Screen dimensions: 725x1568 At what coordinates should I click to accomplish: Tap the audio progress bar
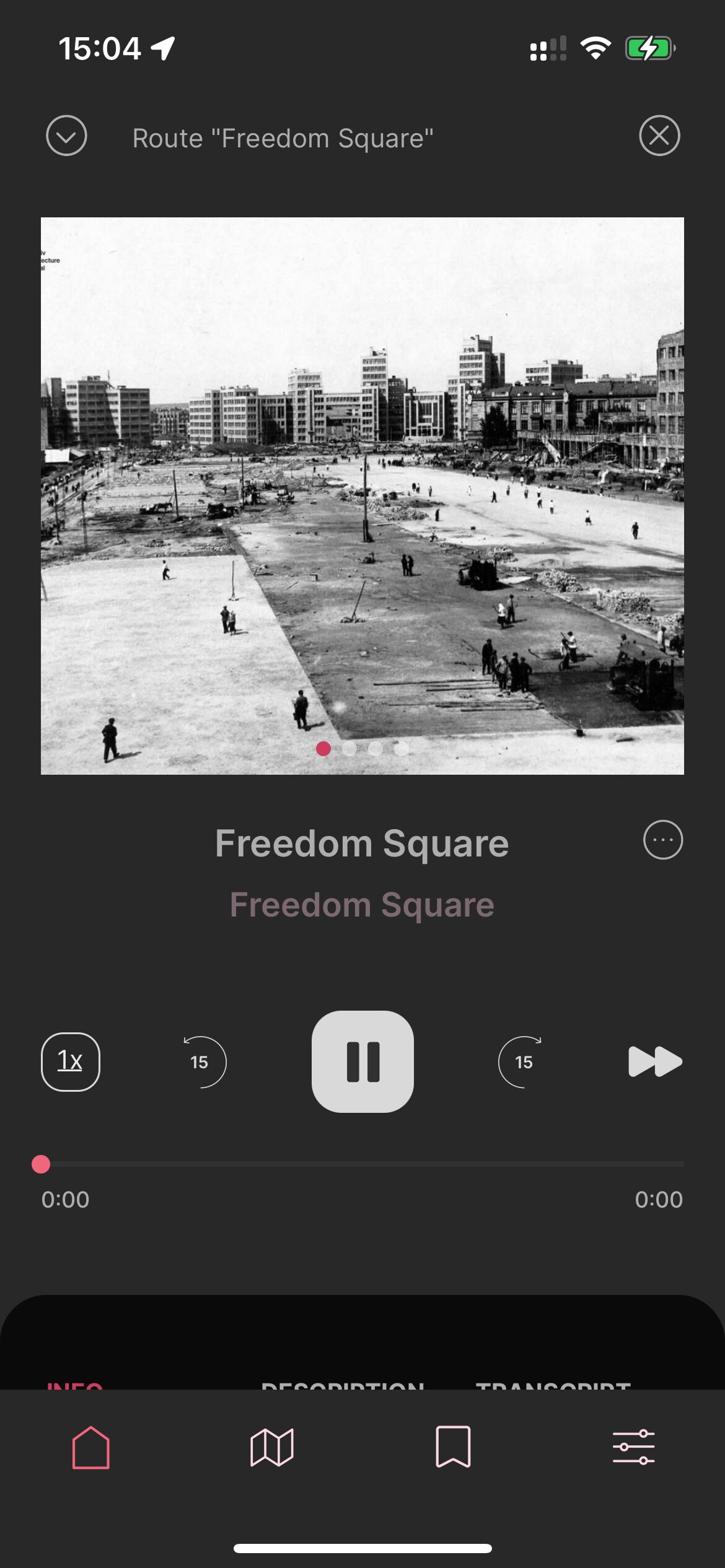[x=362, y=1164]
